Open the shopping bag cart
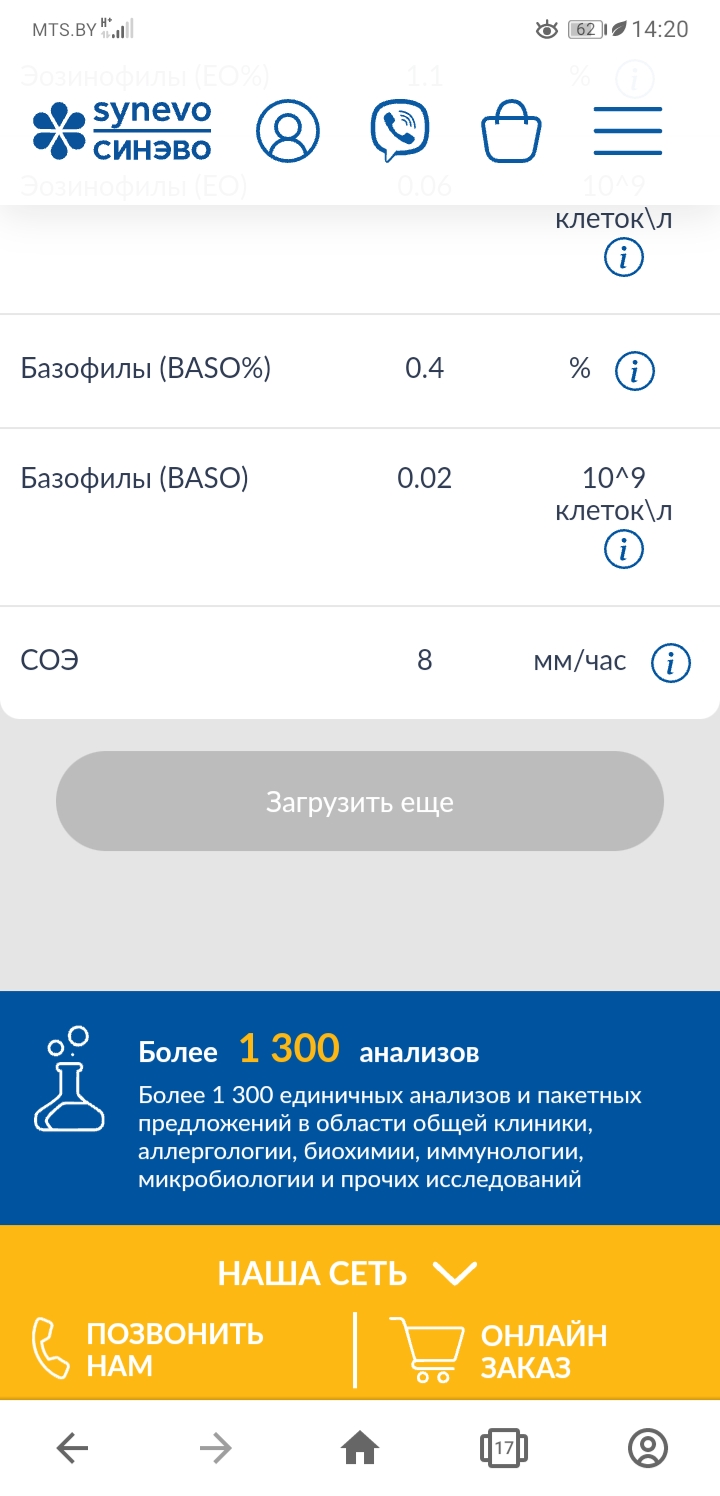The image size is (720, 1496). [x=511, y=132]
